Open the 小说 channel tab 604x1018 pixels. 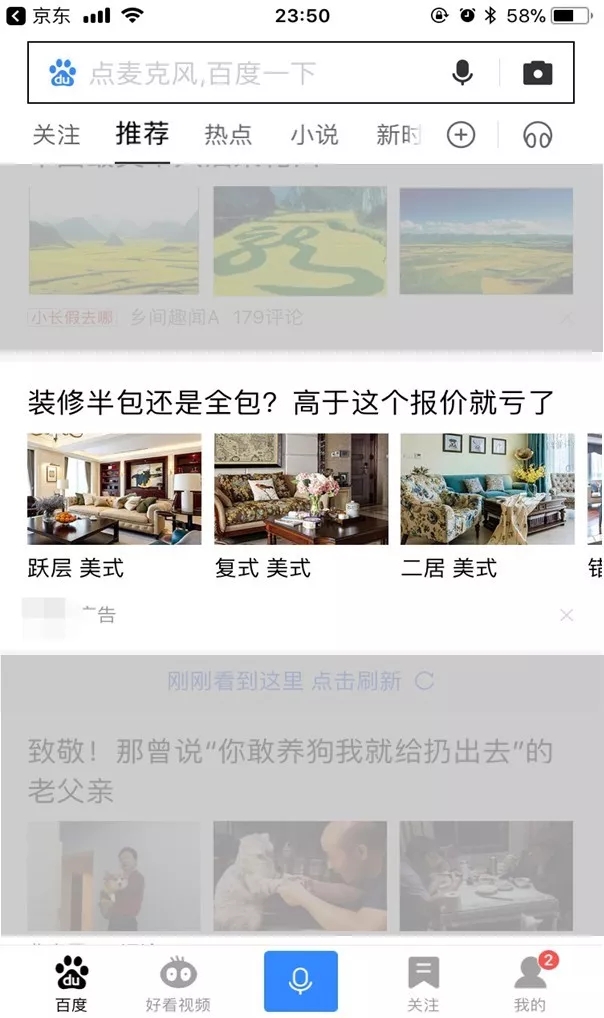(x=314, y=135)
